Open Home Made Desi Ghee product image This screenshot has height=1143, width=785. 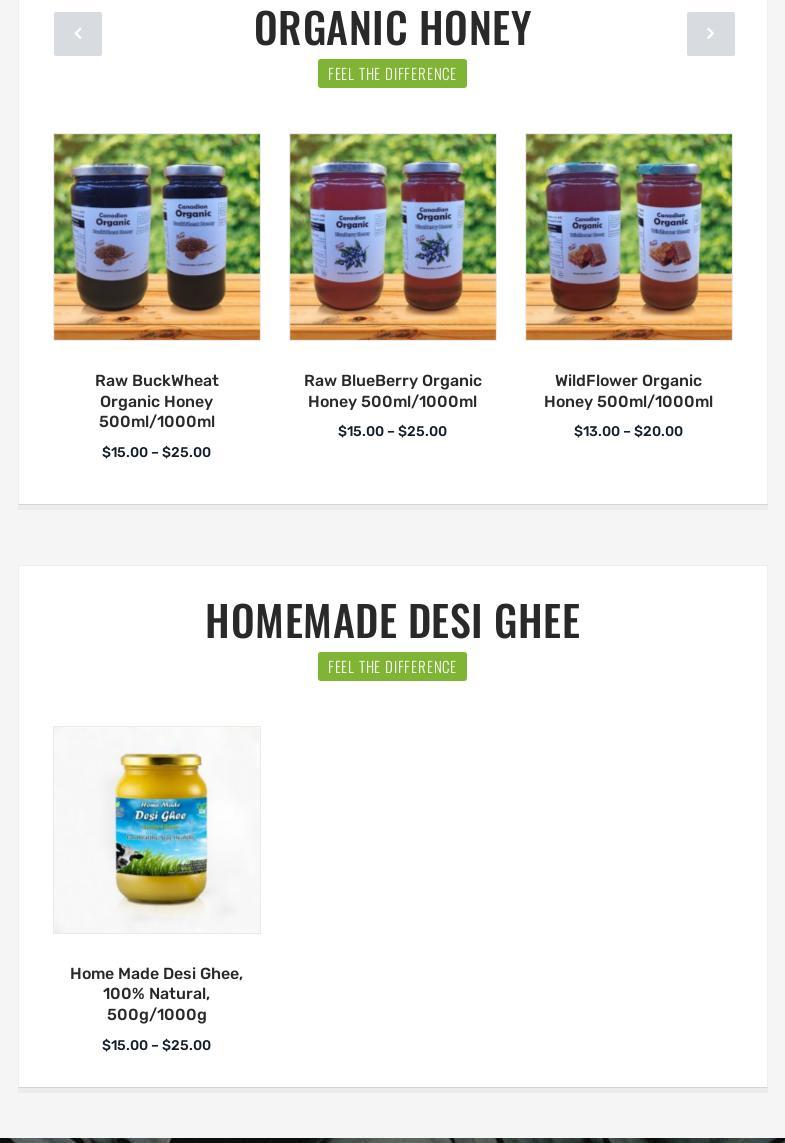tap(157, 830)
